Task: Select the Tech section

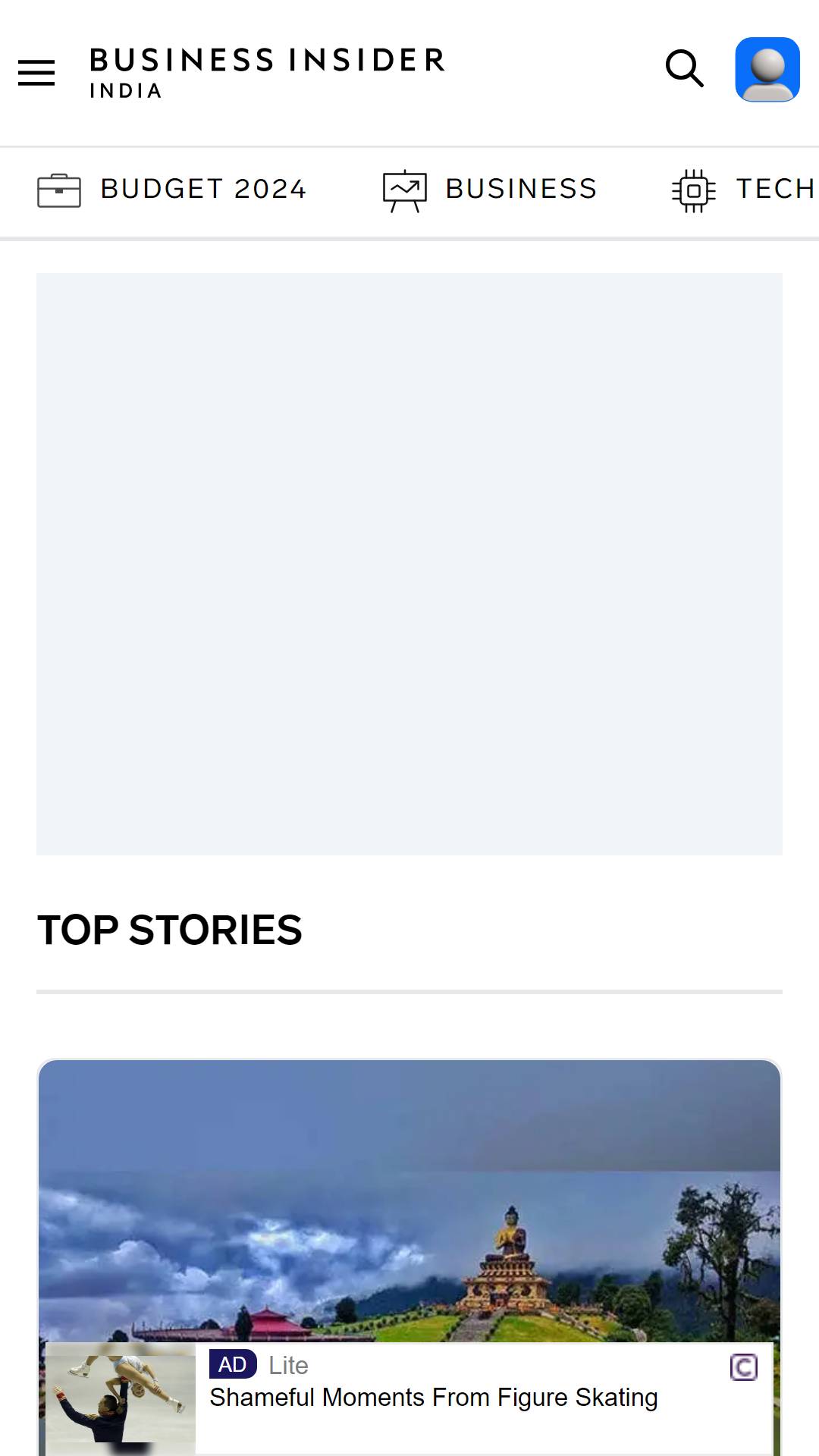Action: [x=743, y=190]
